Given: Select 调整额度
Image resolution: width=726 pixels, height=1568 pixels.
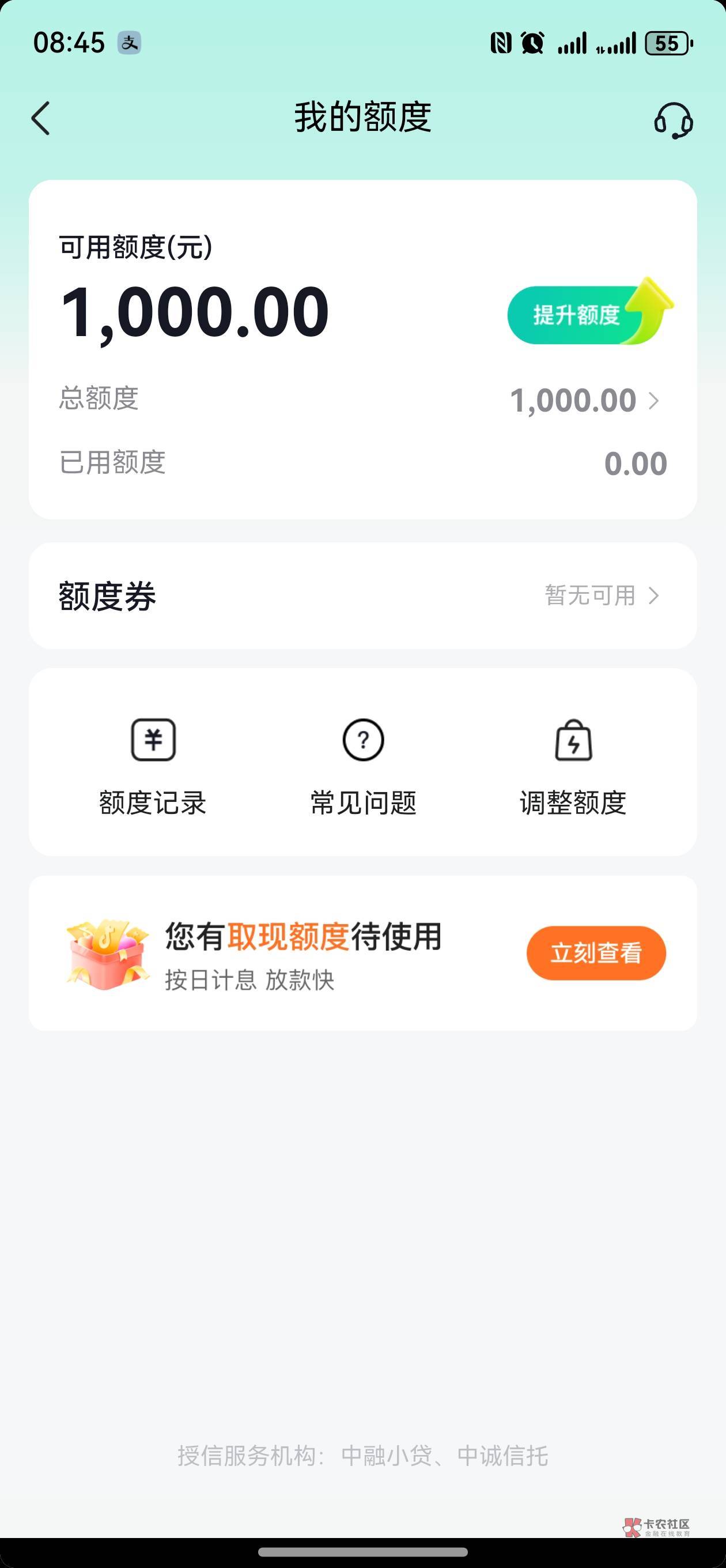Looking at the screenshot, I should (x=573, y=766).
